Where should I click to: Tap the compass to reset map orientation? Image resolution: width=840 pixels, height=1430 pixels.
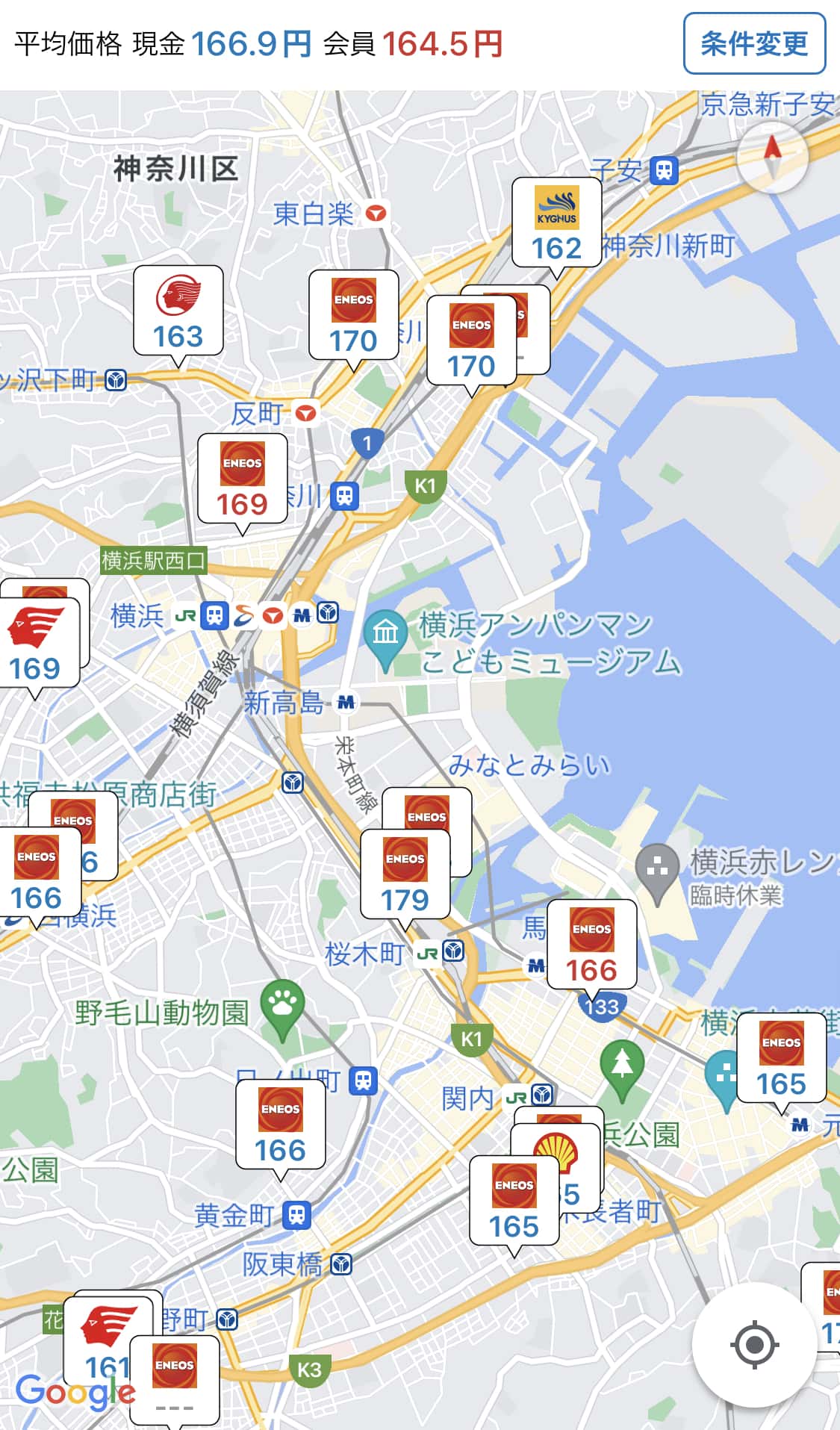tap(772, 157)
